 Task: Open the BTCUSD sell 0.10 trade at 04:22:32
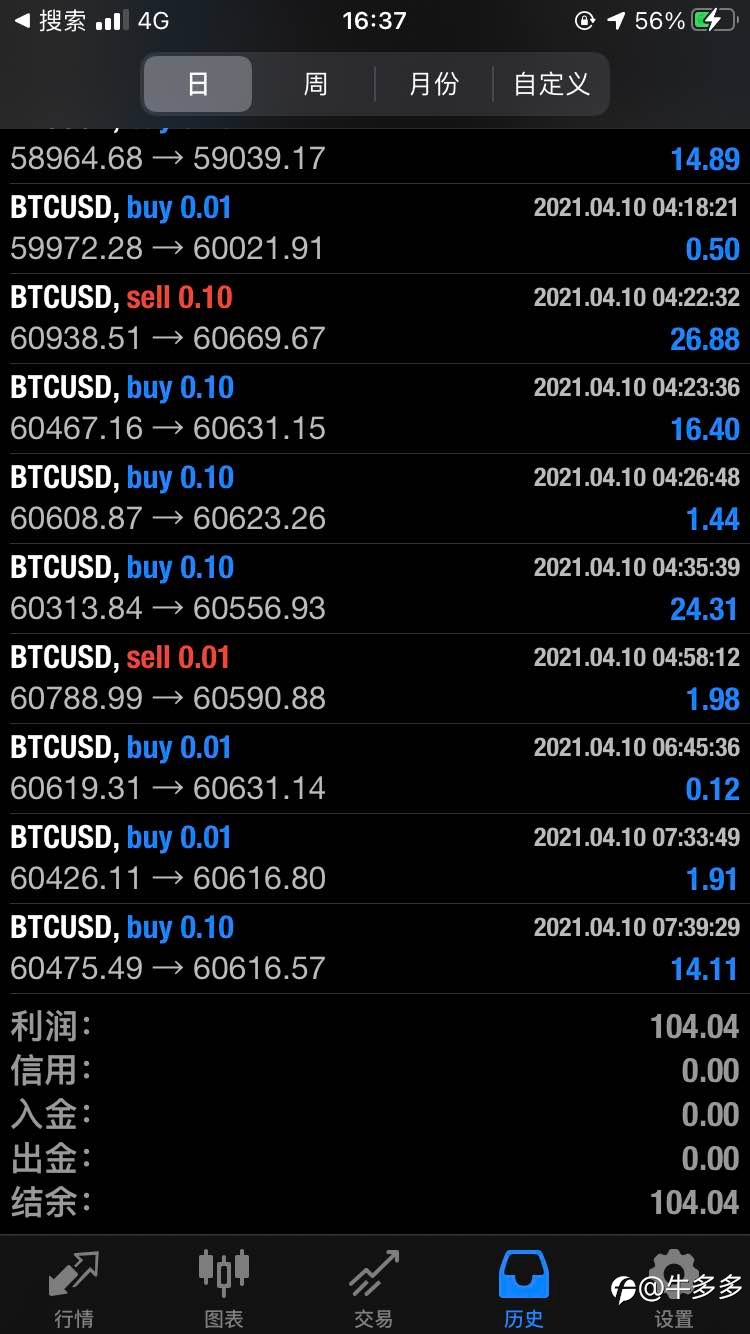(375, 318)
